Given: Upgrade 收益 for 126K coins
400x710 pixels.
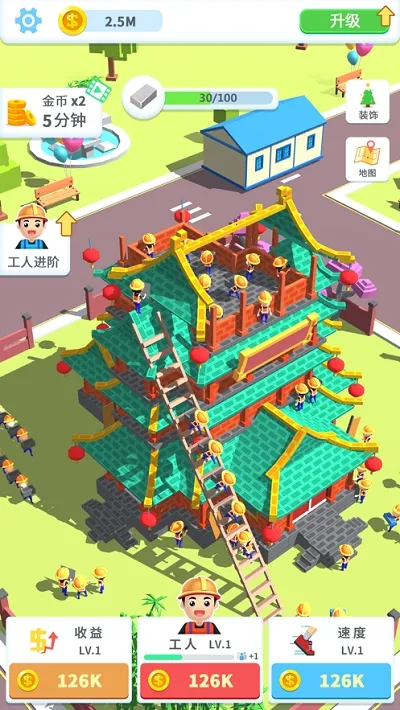Looking at the screenshot, I should [69, 681].
